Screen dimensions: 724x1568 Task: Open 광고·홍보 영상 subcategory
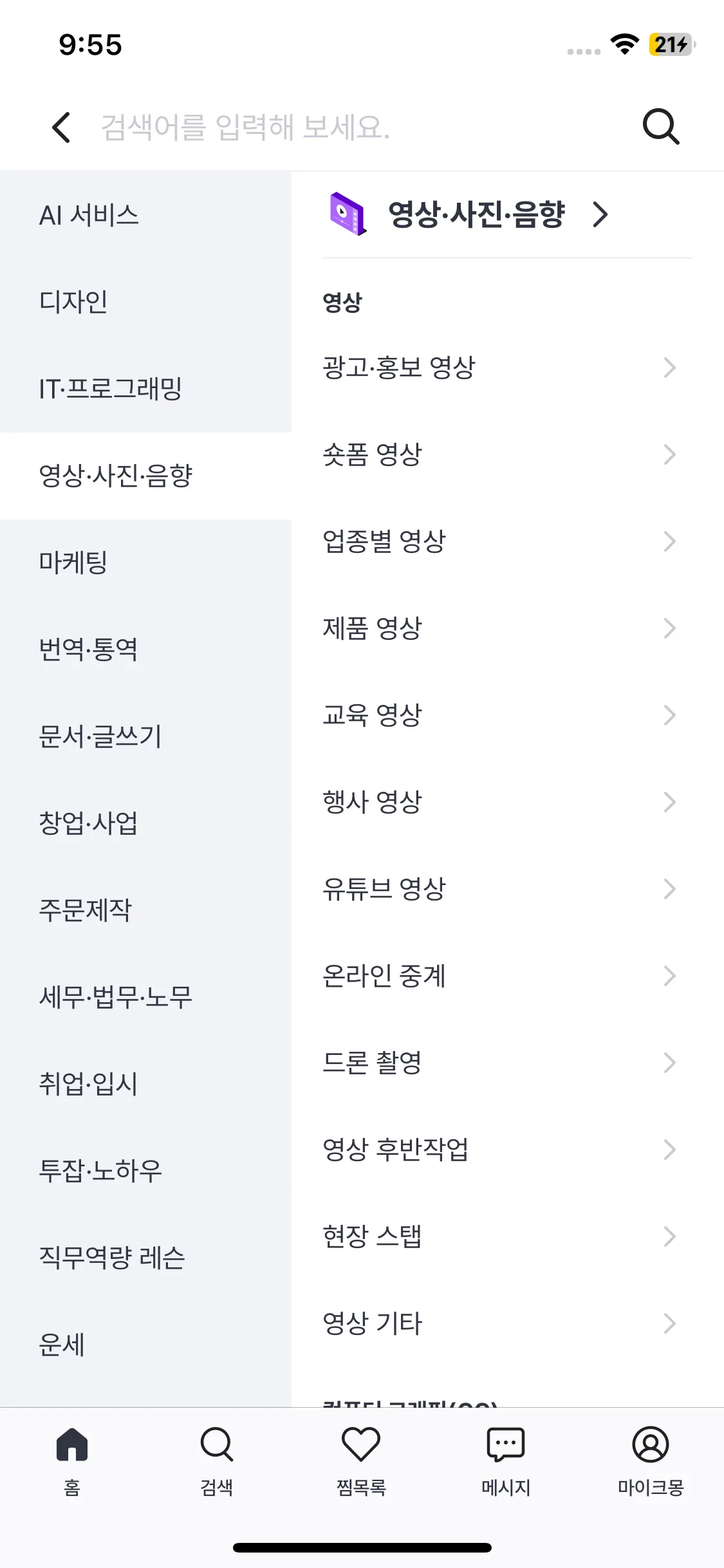[499, 368]
